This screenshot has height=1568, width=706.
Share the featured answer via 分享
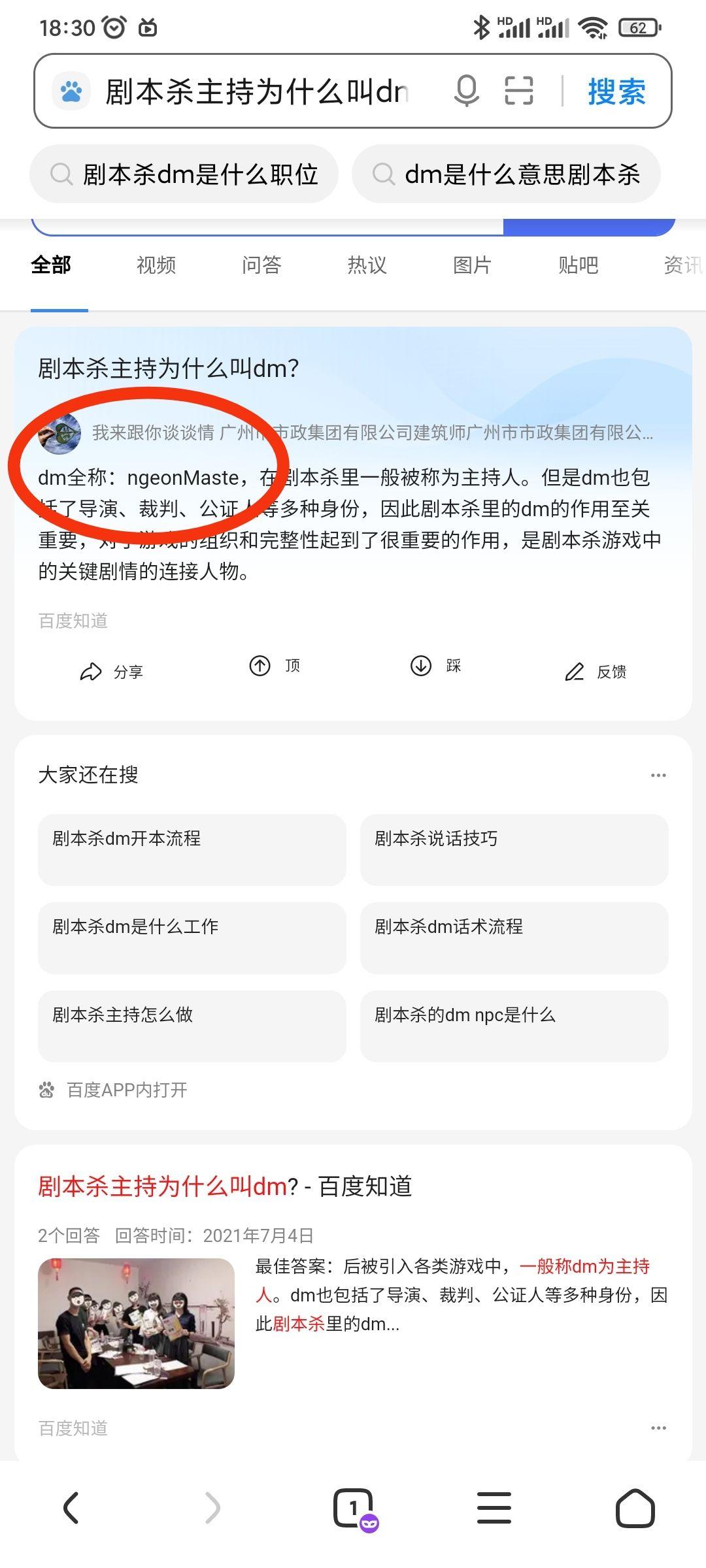tap(111, 671)
